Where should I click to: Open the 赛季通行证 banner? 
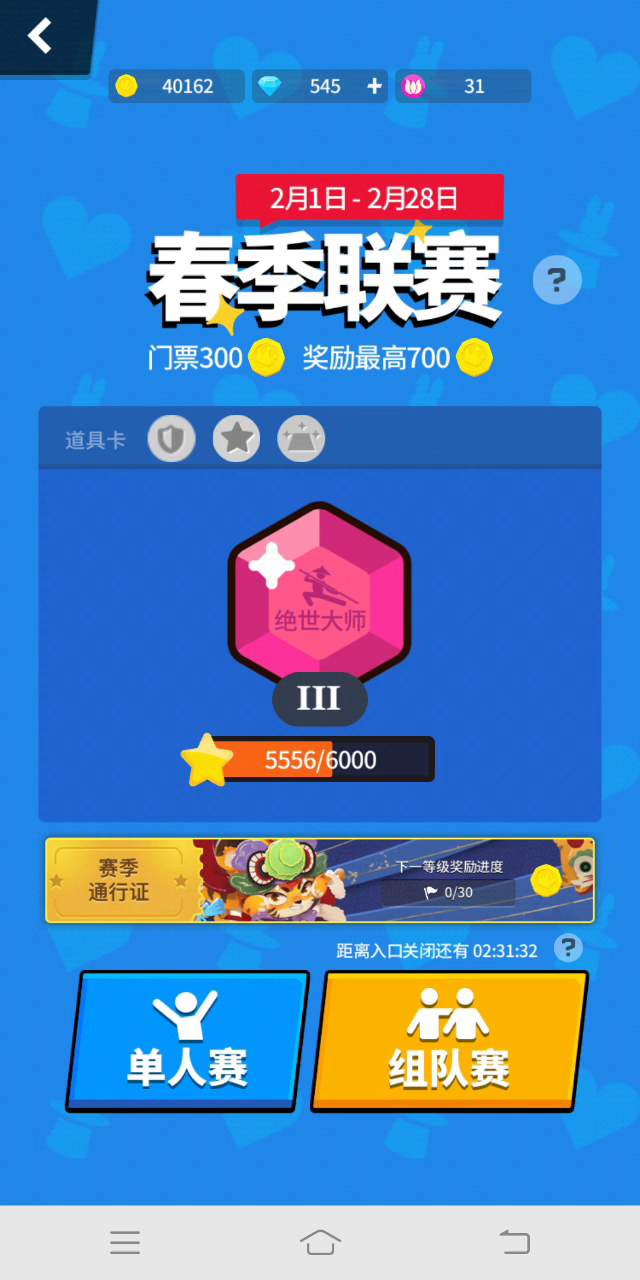(x=320, y=880)
